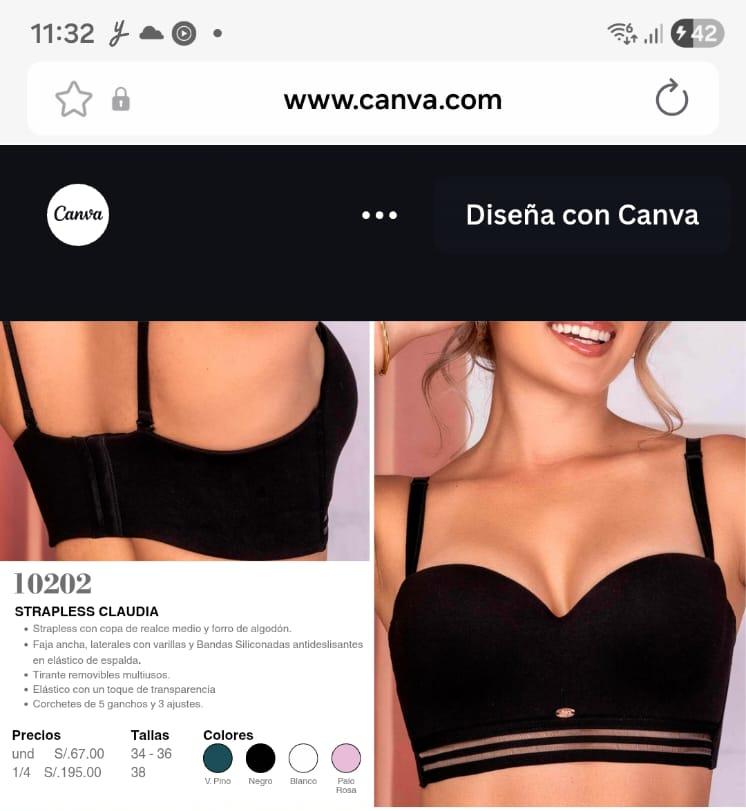The width and height of the screenshot is (746, 811).
Task: Tap the www.canva.com address bar
Action: coord(392,100)
